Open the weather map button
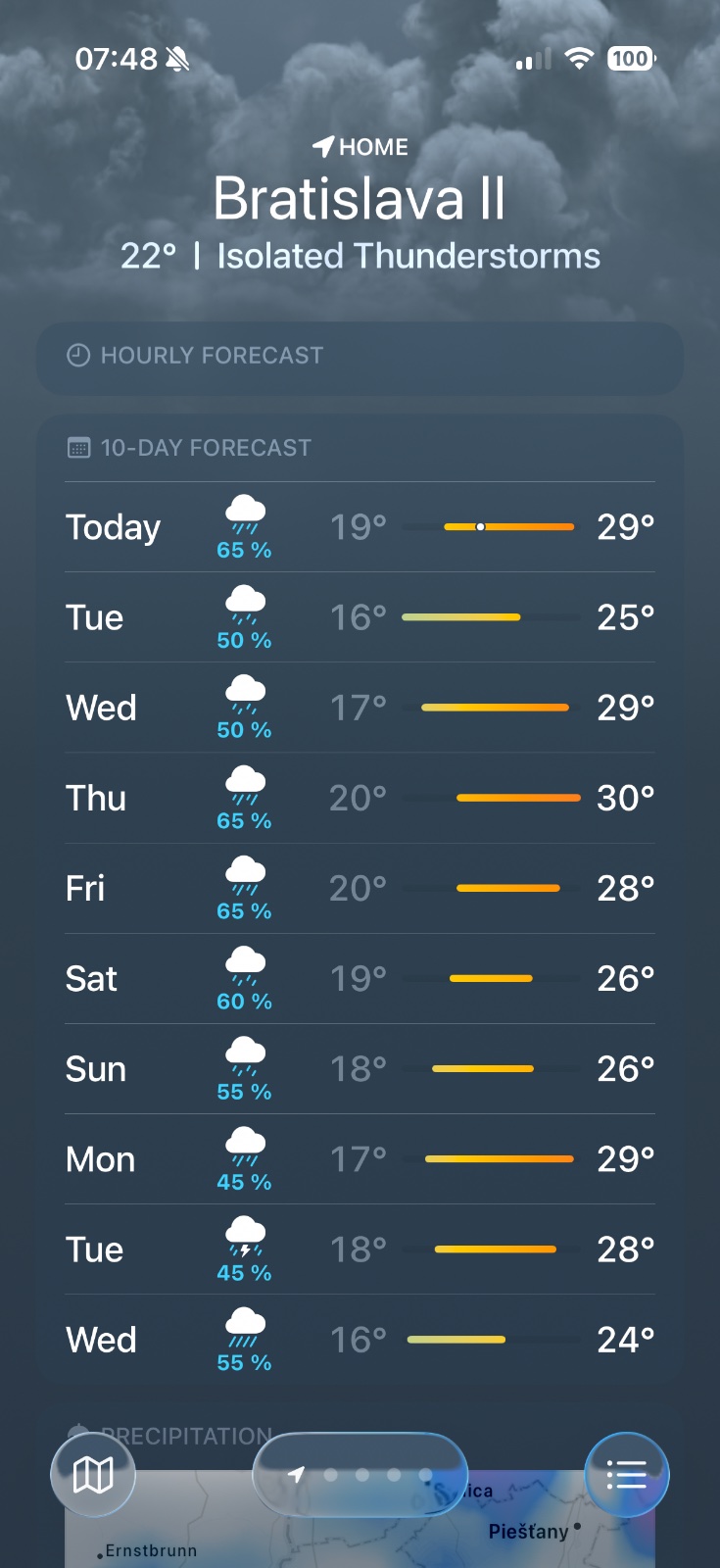Image resolution: width=720 pixels, height=1568 pixels. tap(93, 1474)
